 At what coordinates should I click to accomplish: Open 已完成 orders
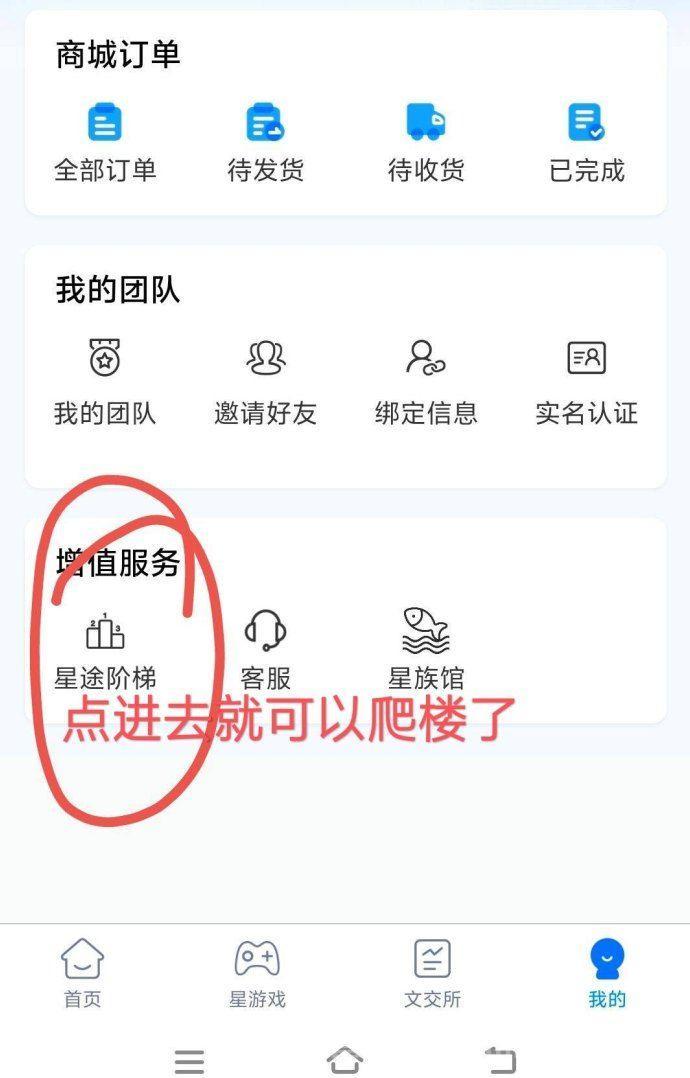586,142
